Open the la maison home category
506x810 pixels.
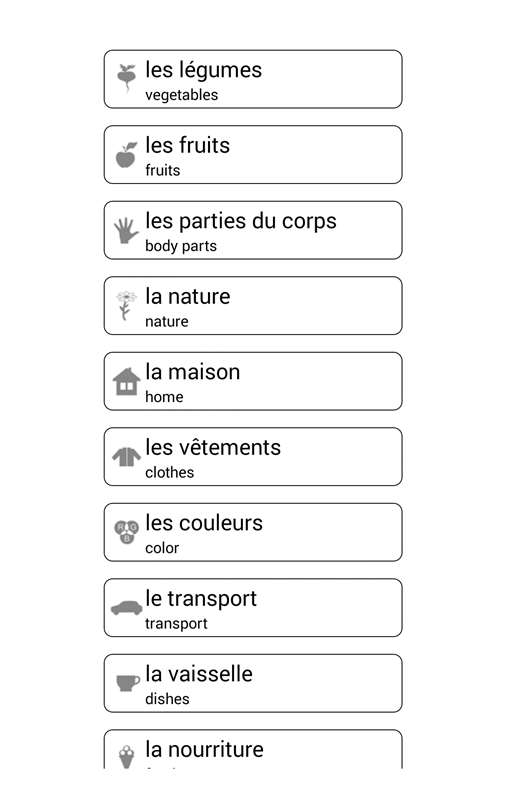coord(253,381)
